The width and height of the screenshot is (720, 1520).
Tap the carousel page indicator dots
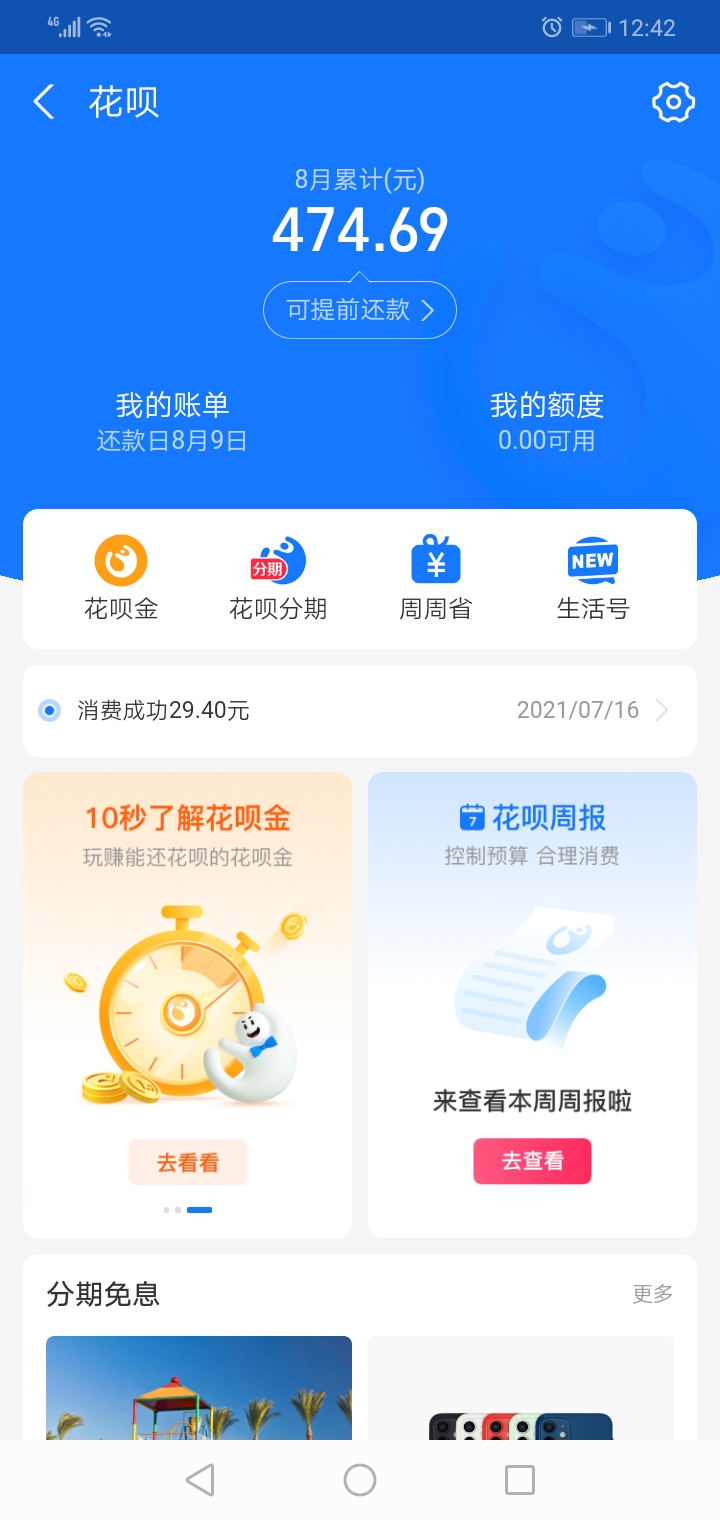click(187, 1209)
